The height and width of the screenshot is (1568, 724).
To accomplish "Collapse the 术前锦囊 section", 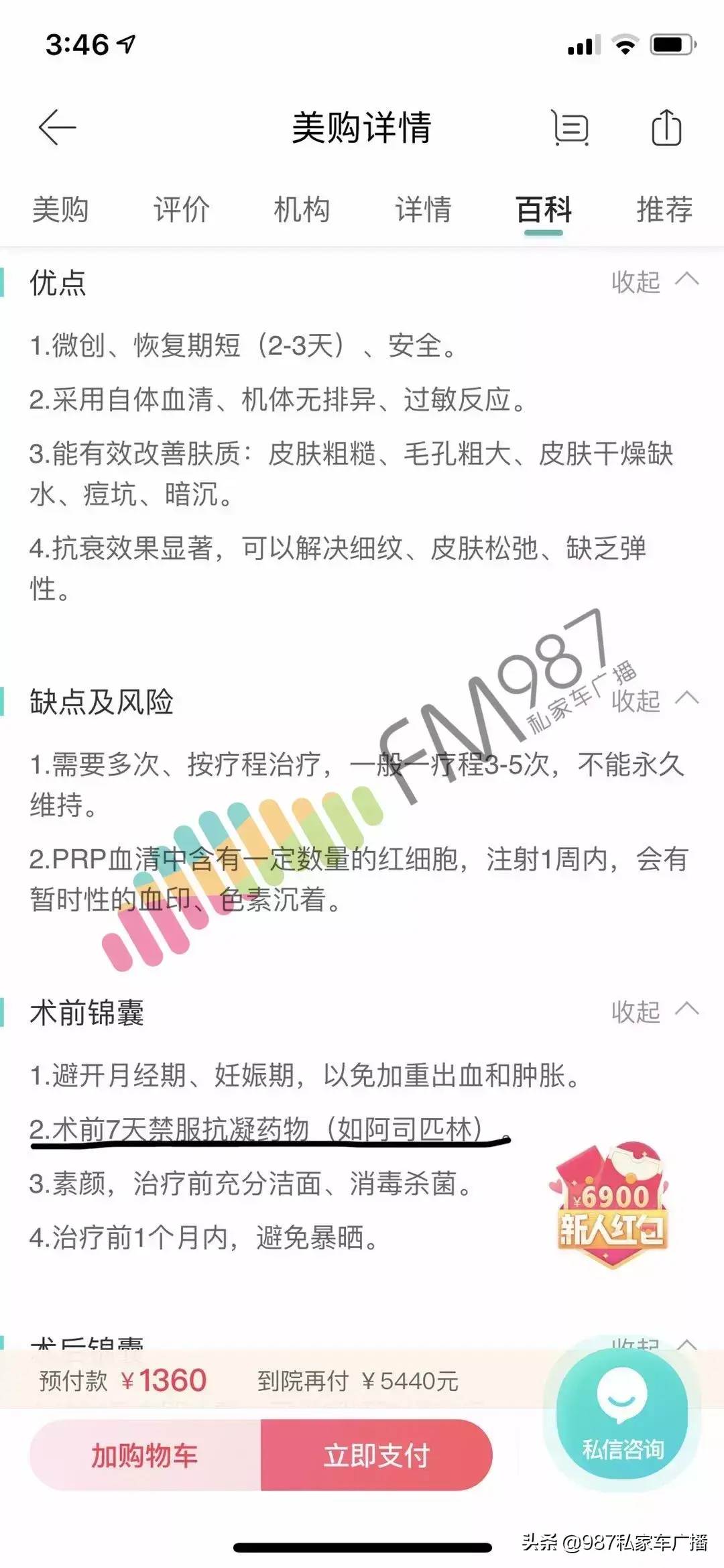I will click(654, 1011).
